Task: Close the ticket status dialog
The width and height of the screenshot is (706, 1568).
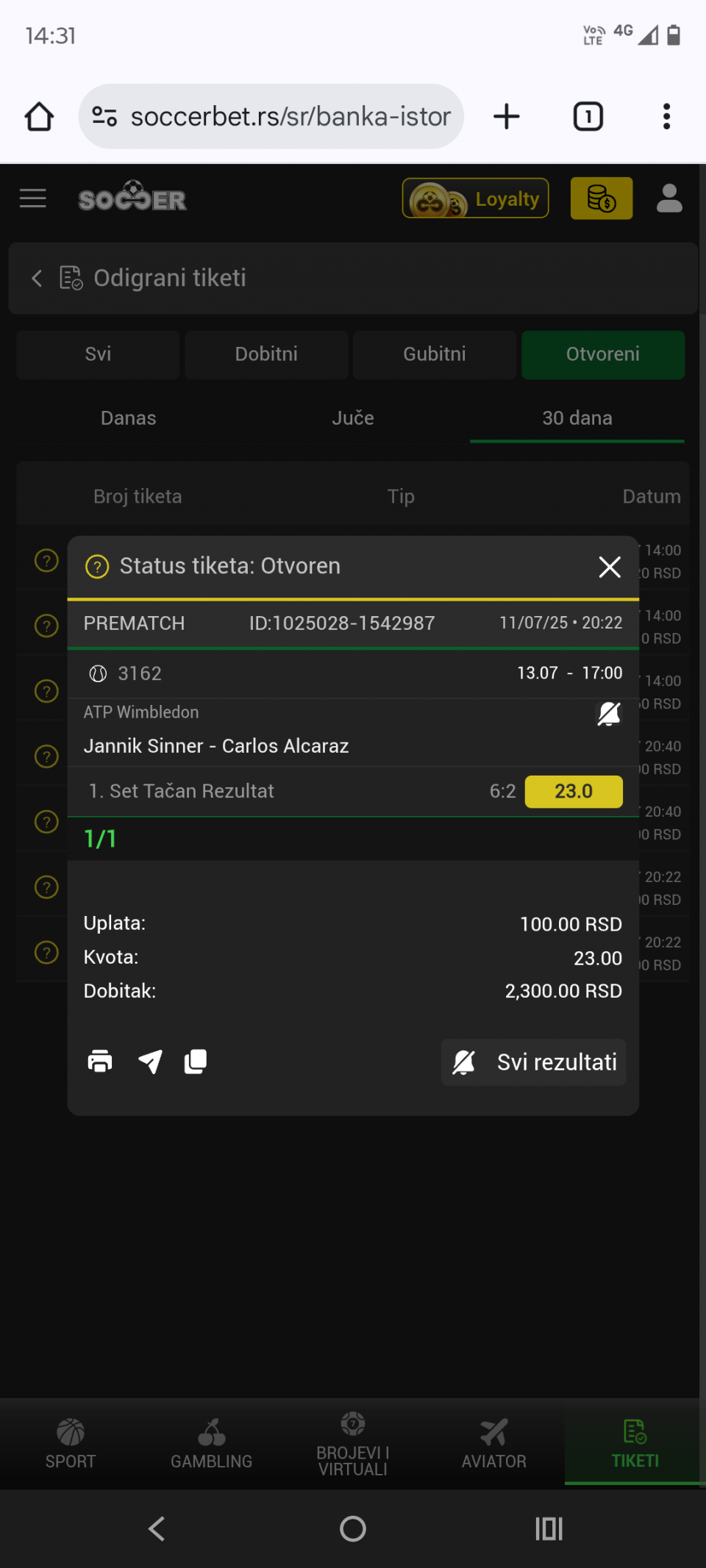Action: tap(610, 567)
